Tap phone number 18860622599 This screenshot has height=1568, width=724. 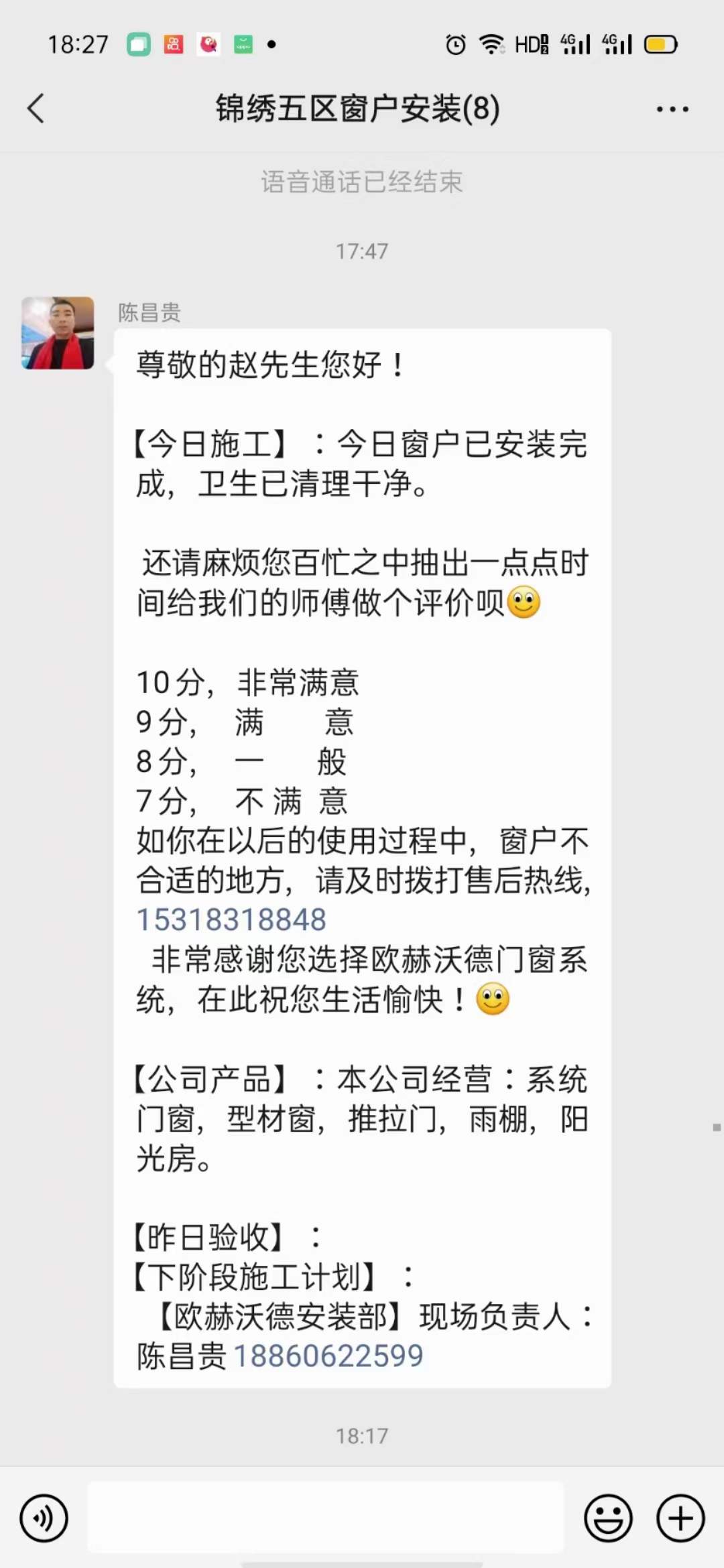coord(328,1356)
